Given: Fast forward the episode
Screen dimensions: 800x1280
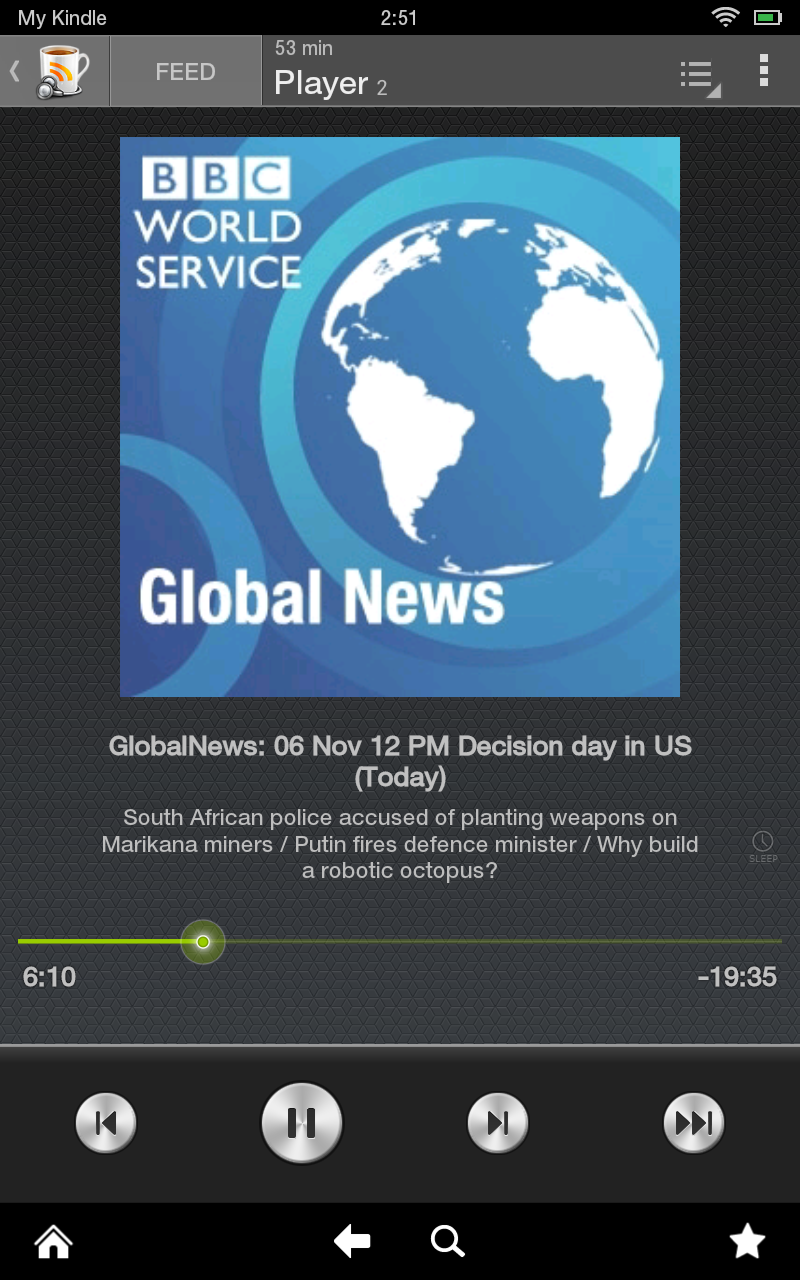Looking at the screenshot, I should coord(694,1123).
